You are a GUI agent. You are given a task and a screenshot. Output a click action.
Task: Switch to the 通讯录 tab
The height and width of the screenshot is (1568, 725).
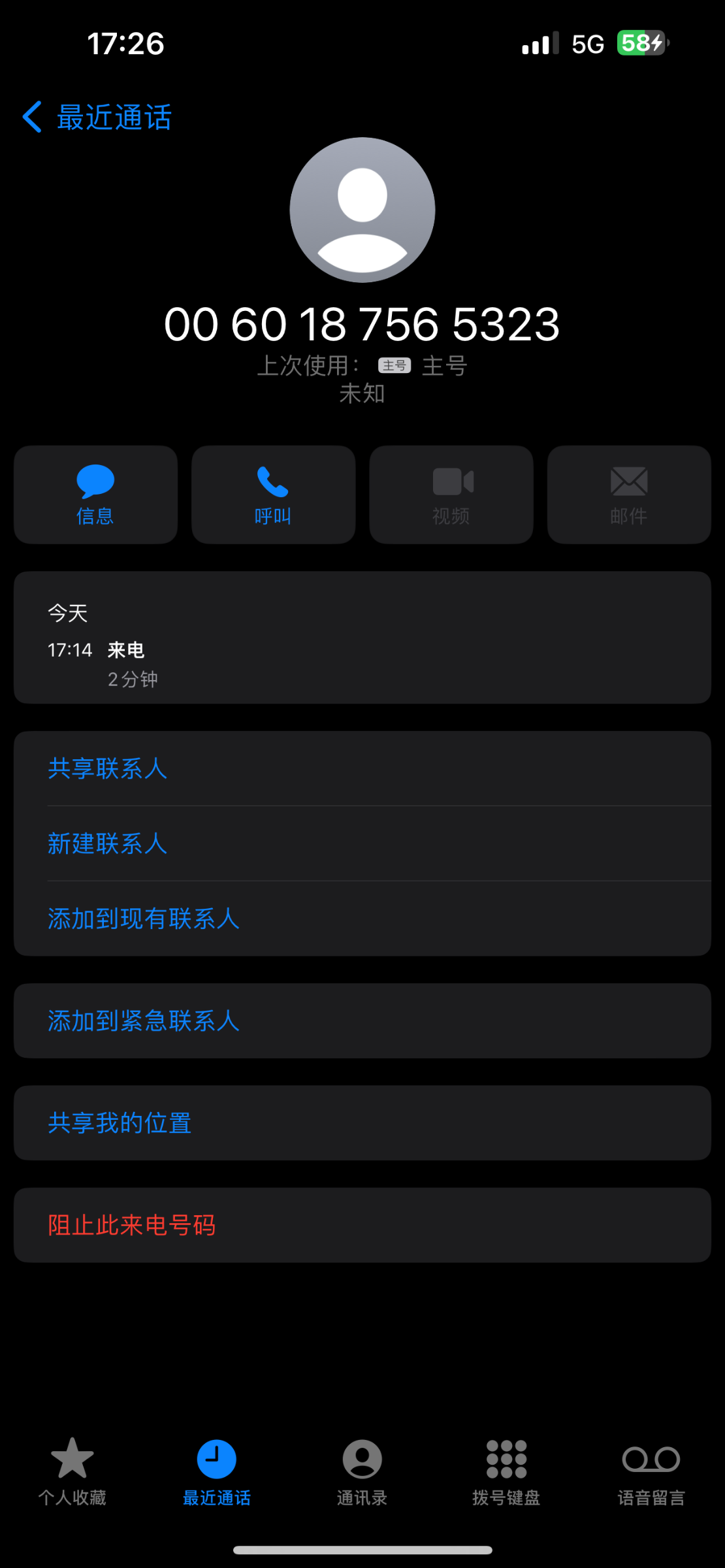[x=362, y=1470]
